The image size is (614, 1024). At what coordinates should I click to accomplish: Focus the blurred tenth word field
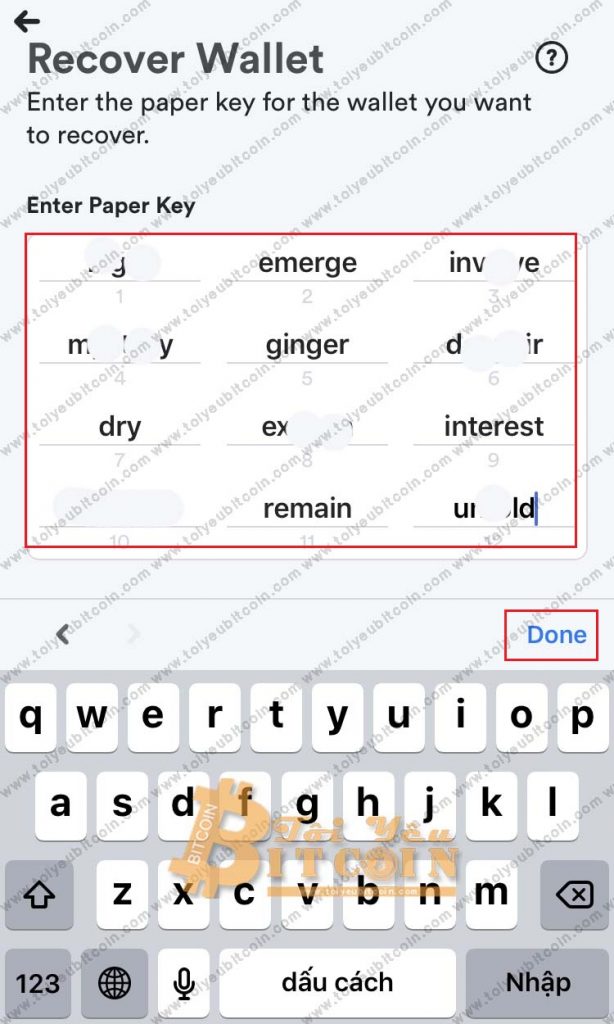(120, 509)
